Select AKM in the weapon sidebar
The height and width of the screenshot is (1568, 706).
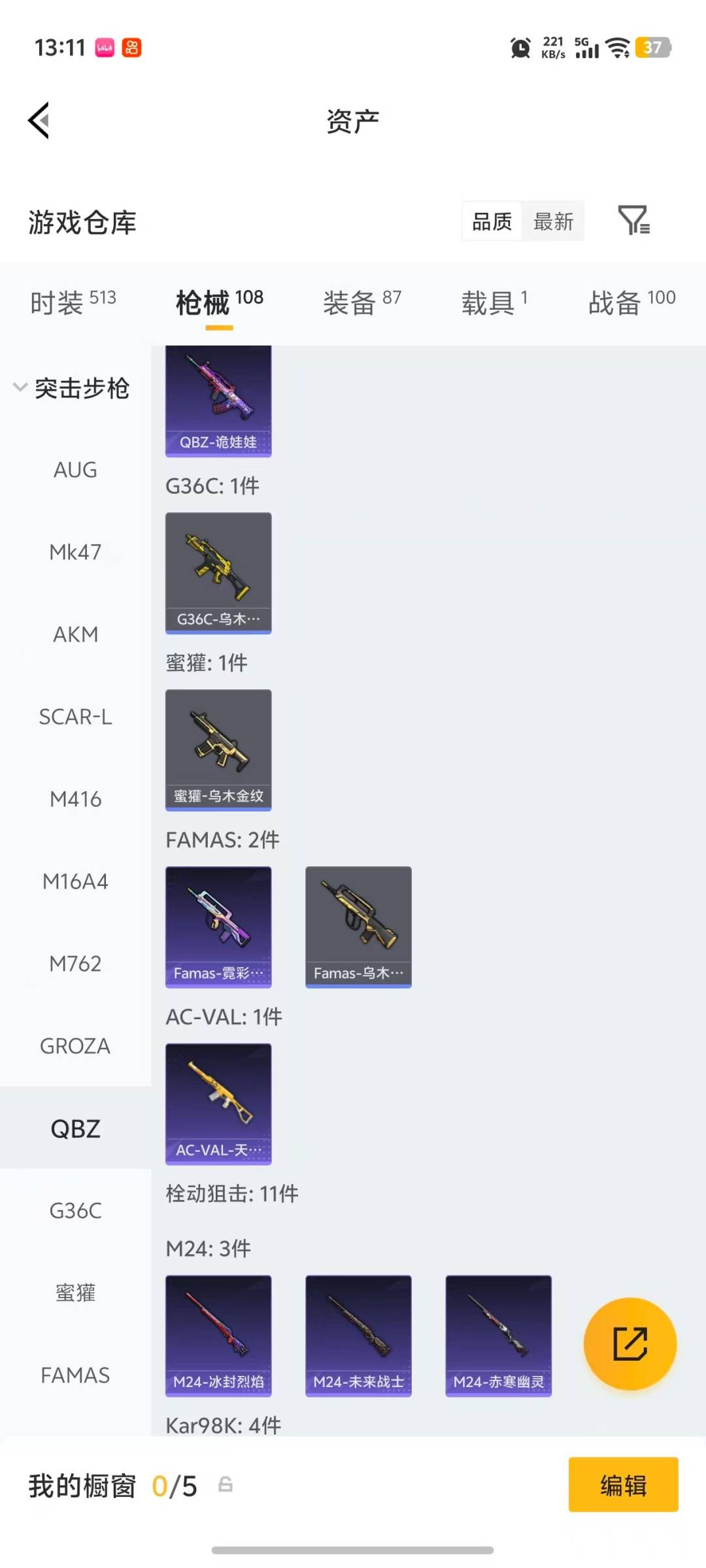coord(76,634)
